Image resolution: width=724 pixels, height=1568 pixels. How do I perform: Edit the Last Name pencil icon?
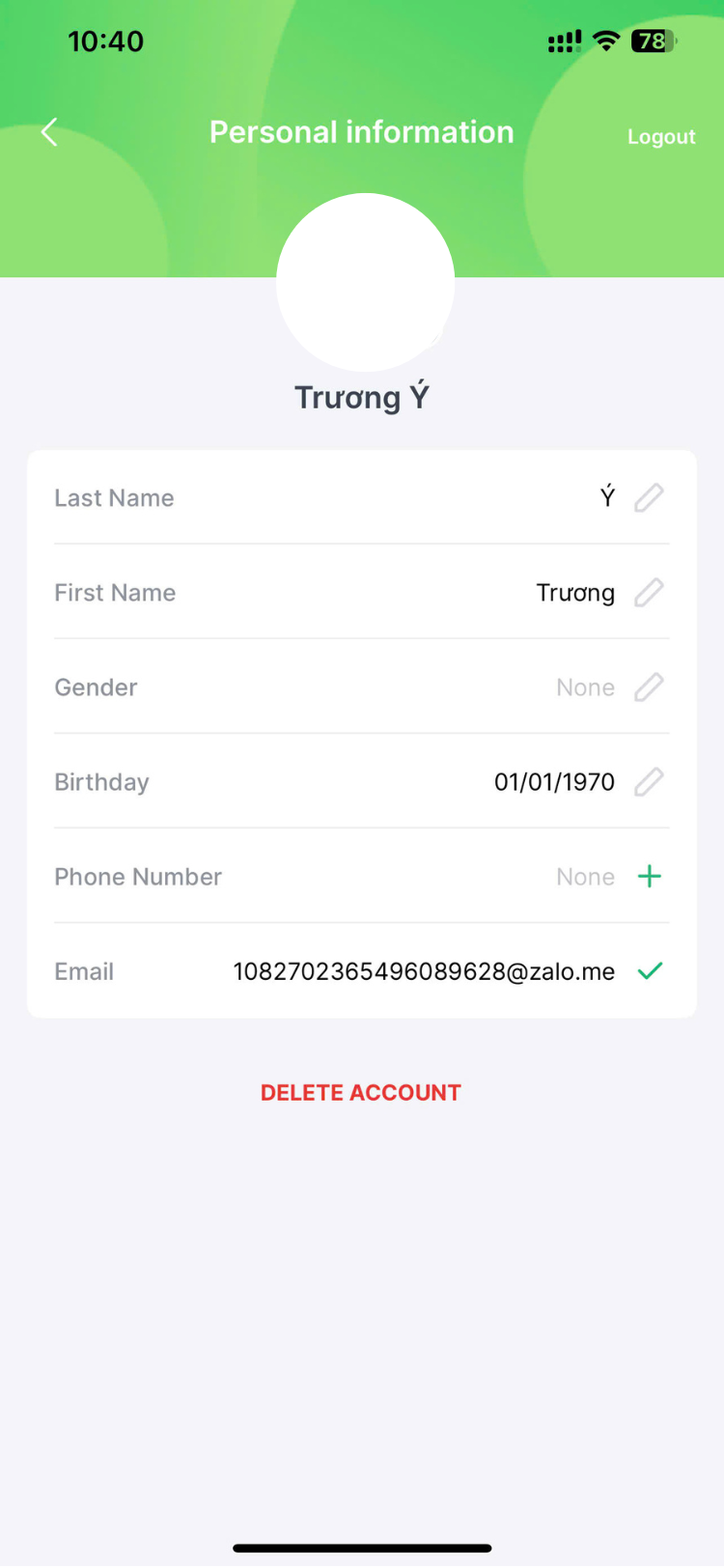pyautogui.click(x=650, y=497)
